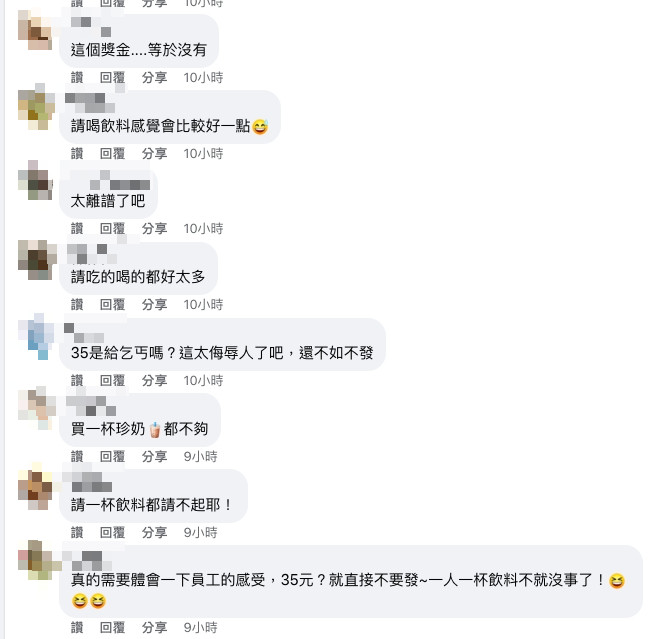Image resolution: width=657 pixels, height=639 pixels.
Task: Share the comment '35是給乞丐嗎？'
Action: coord(153,380)
